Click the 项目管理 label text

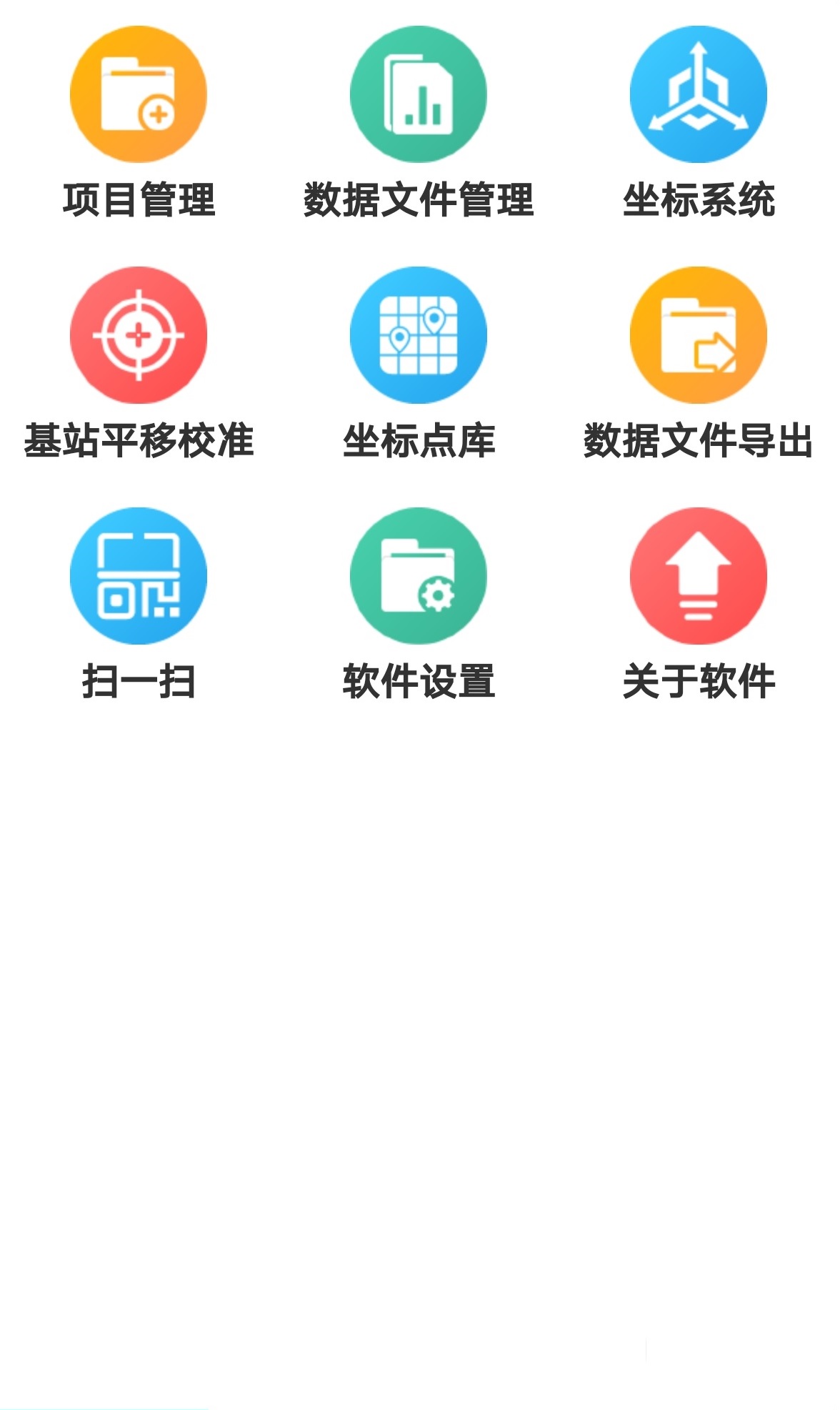click(141, 199)
